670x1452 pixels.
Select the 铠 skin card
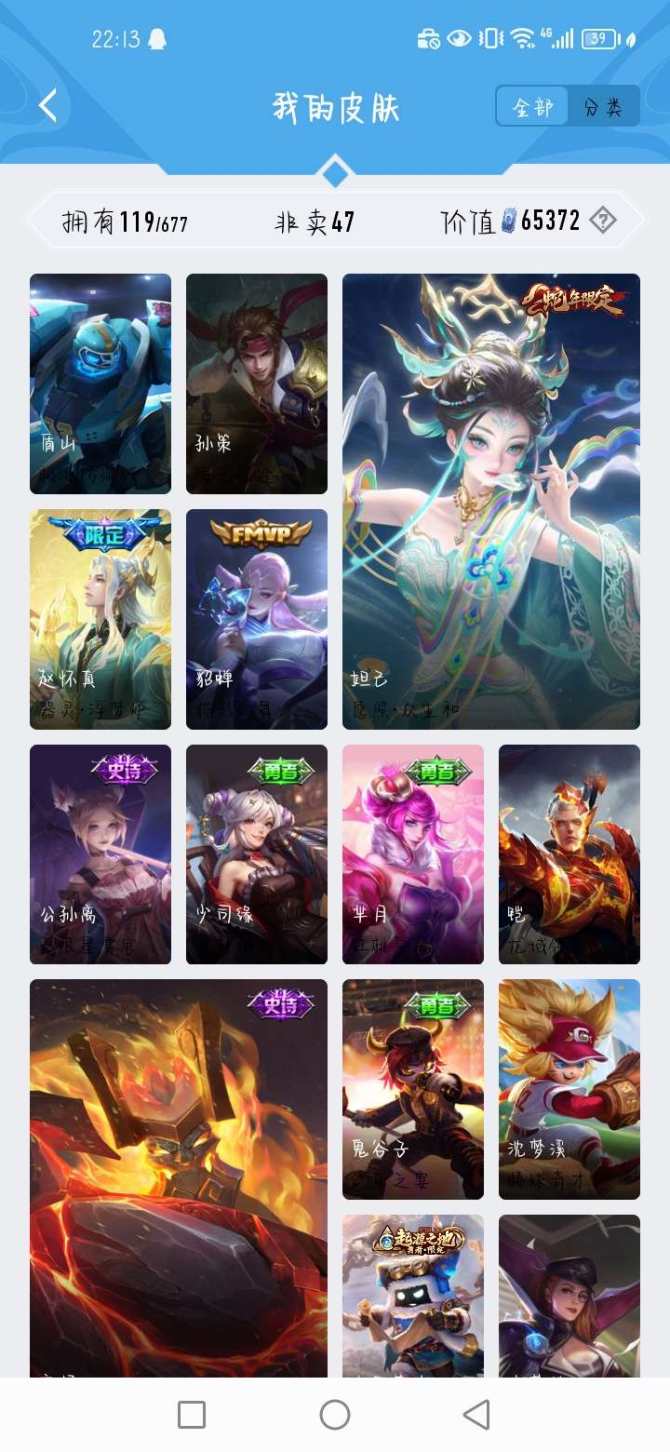tap(569, 854)
